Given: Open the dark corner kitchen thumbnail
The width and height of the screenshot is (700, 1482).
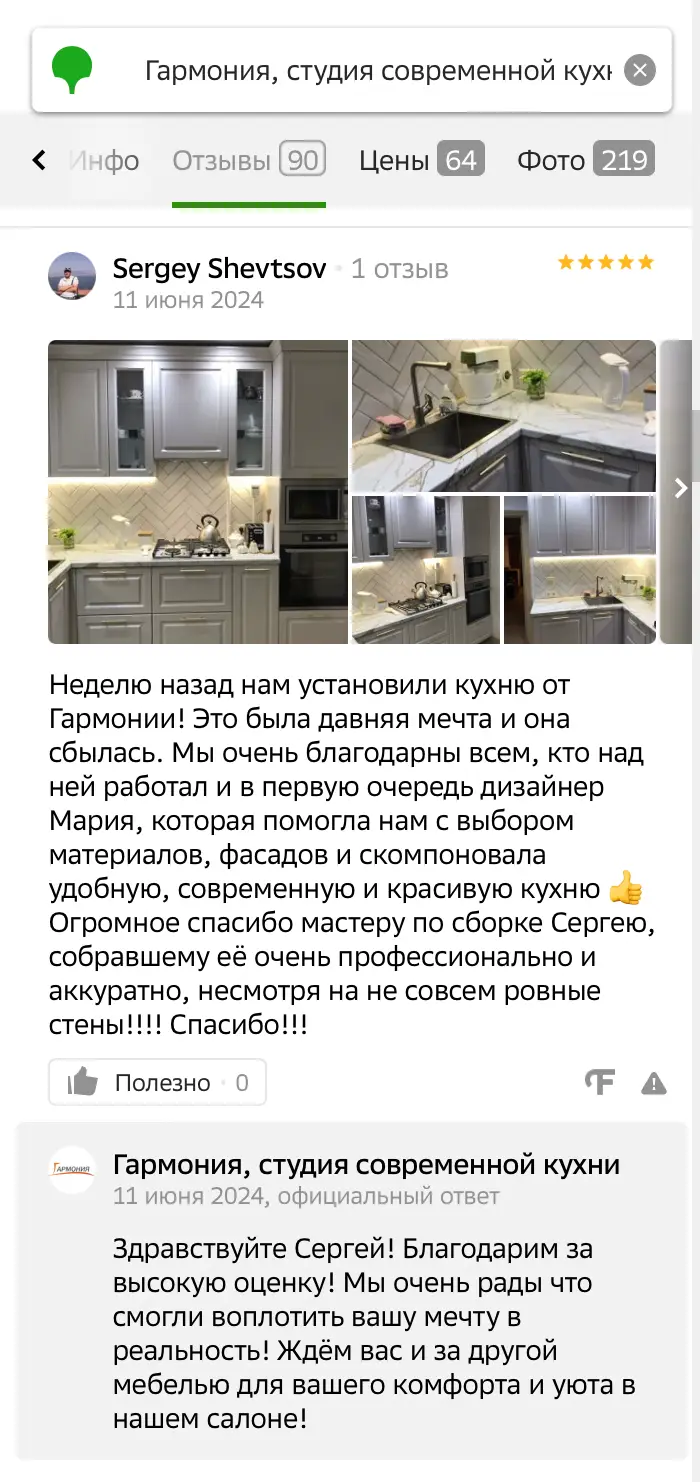Looking at the screenshot, I should point(579,569).
